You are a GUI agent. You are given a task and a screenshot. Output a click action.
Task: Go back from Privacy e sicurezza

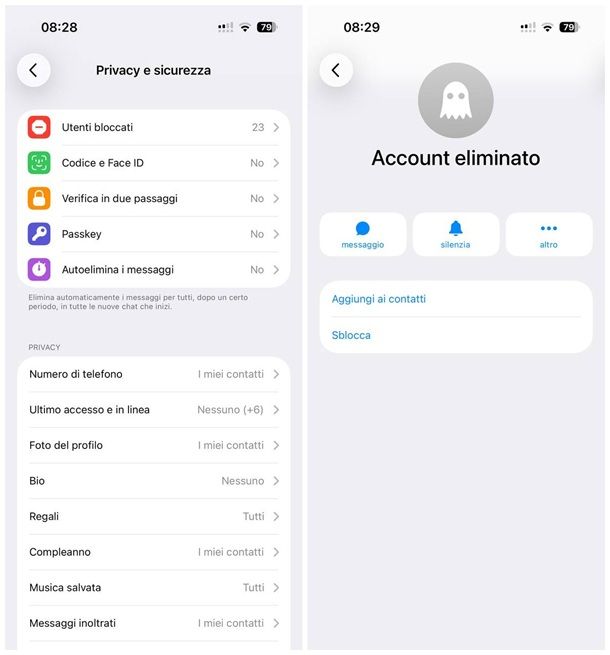click(34, 70)
